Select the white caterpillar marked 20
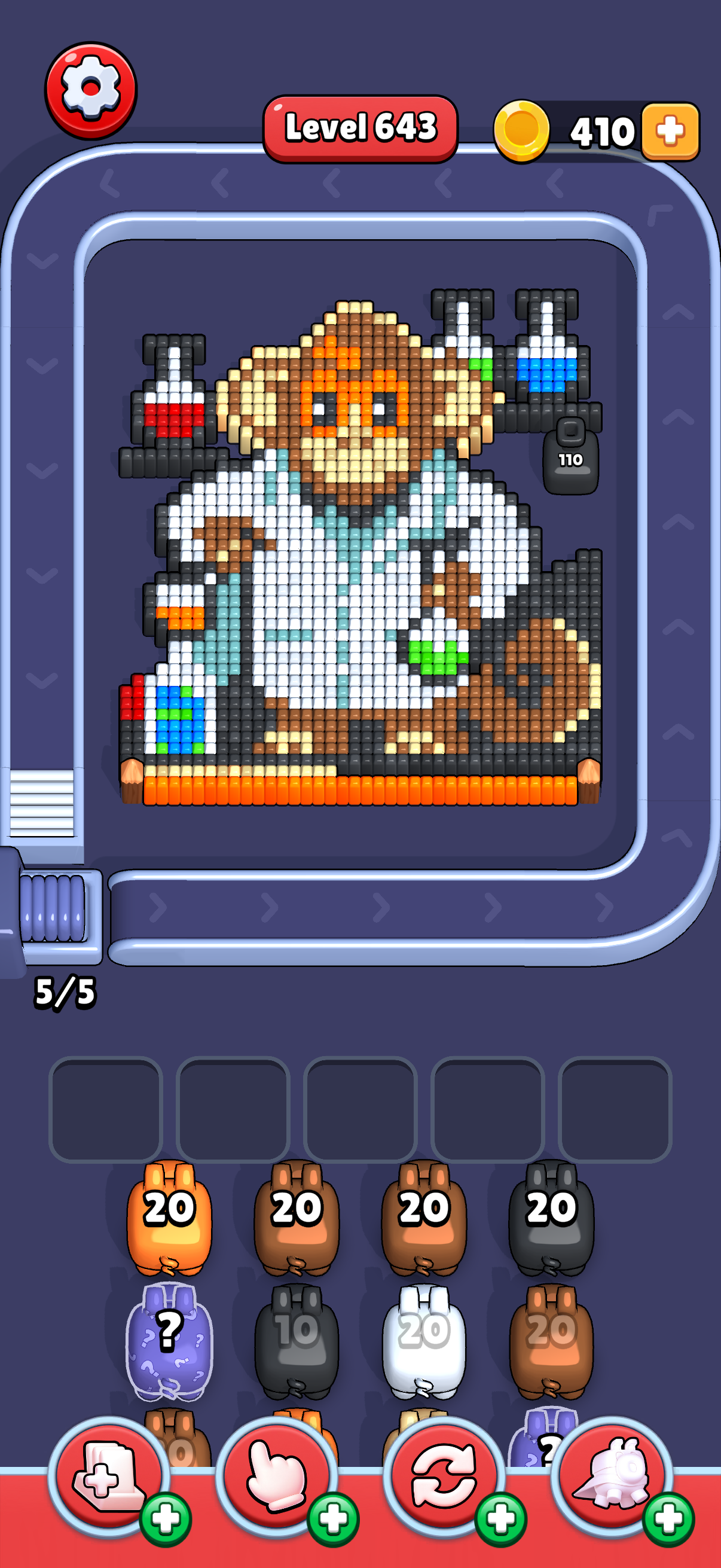This screenshot has width=721, height=1568. tap(426, 1349)
